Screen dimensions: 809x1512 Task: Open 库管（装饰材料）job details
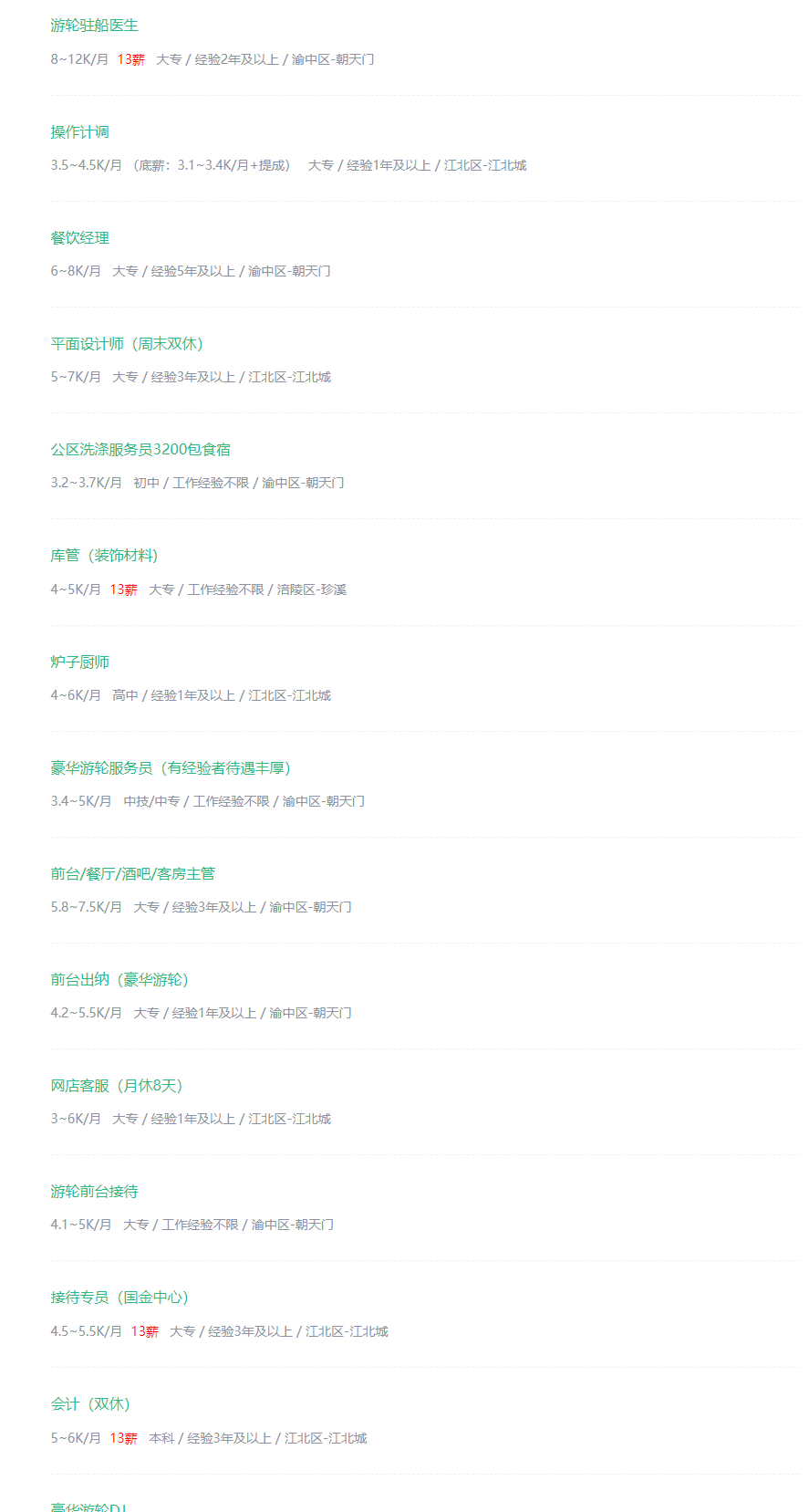coord(105,555)
